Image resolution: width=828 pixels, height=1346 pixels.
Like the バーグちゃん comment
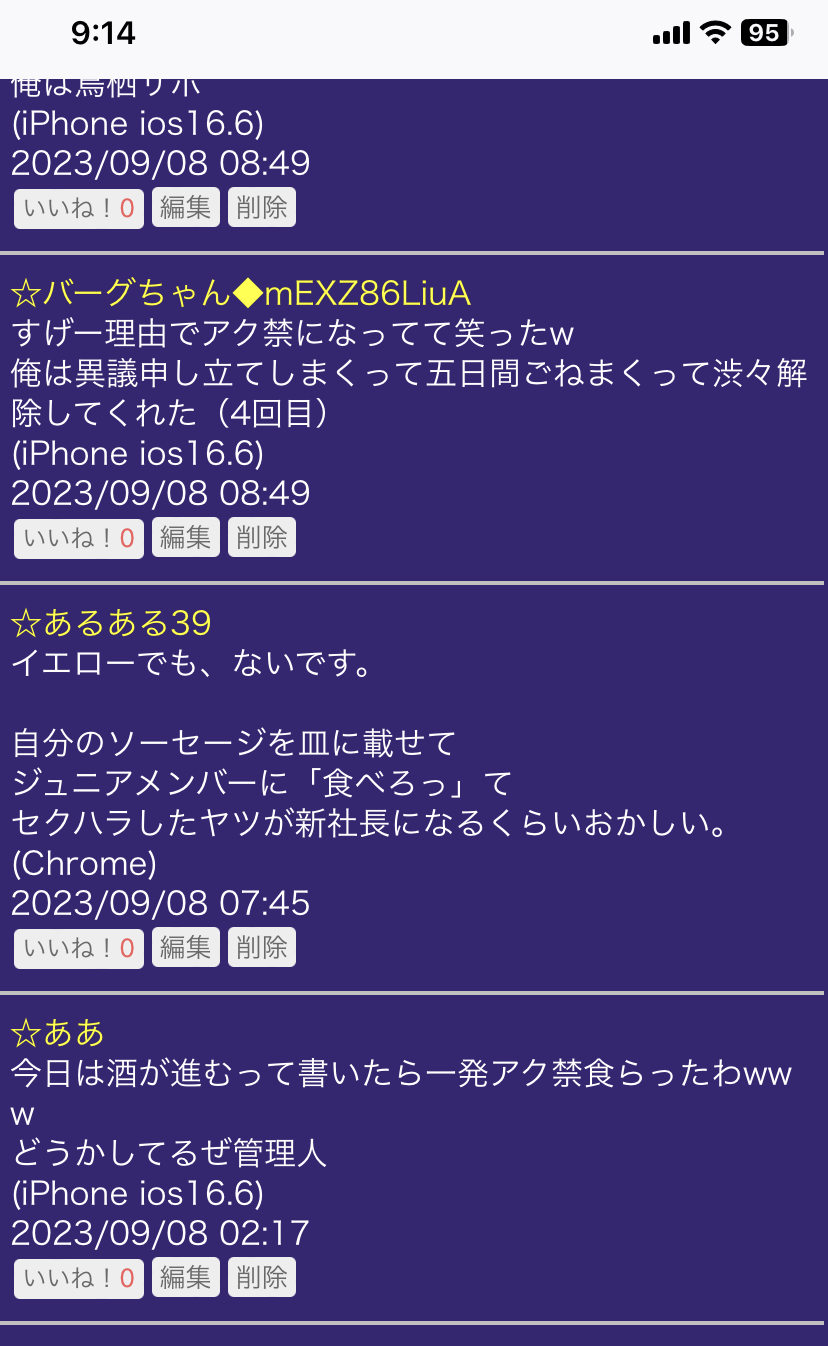(x=79, y=538)
